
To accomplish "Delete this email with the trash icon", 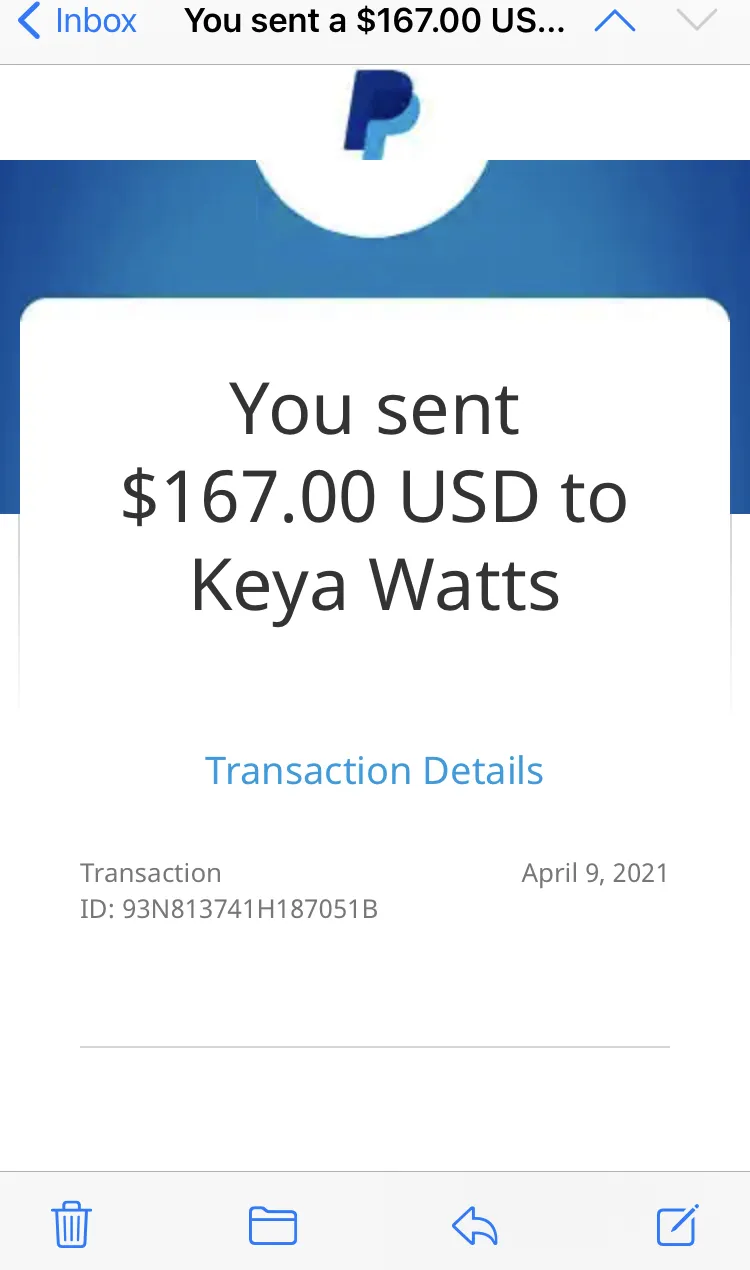I will [72, 1225].
